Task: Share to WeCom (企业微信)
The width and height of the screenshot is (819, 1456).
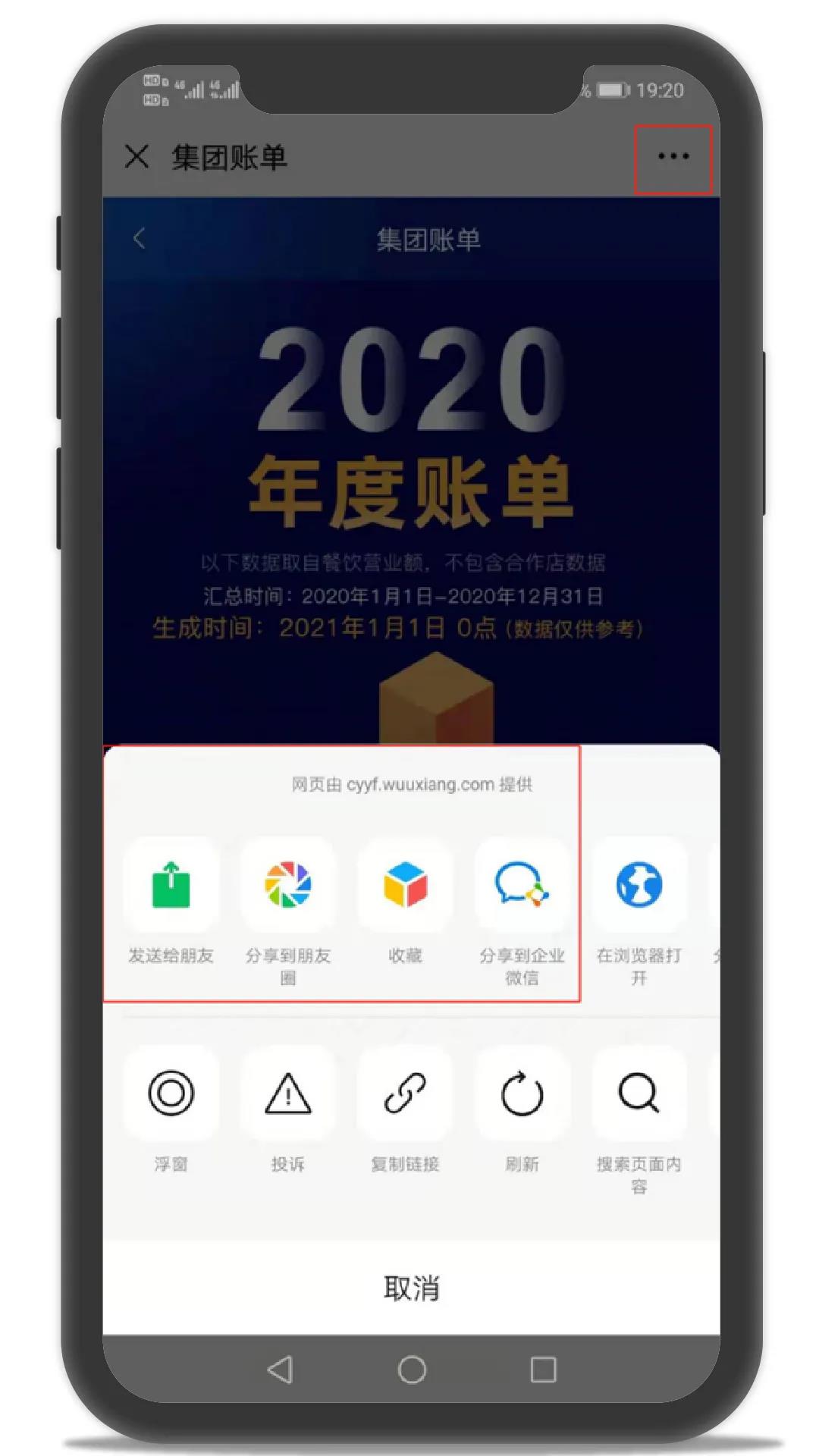Action: pyautogui.click(x=522, y=886)
